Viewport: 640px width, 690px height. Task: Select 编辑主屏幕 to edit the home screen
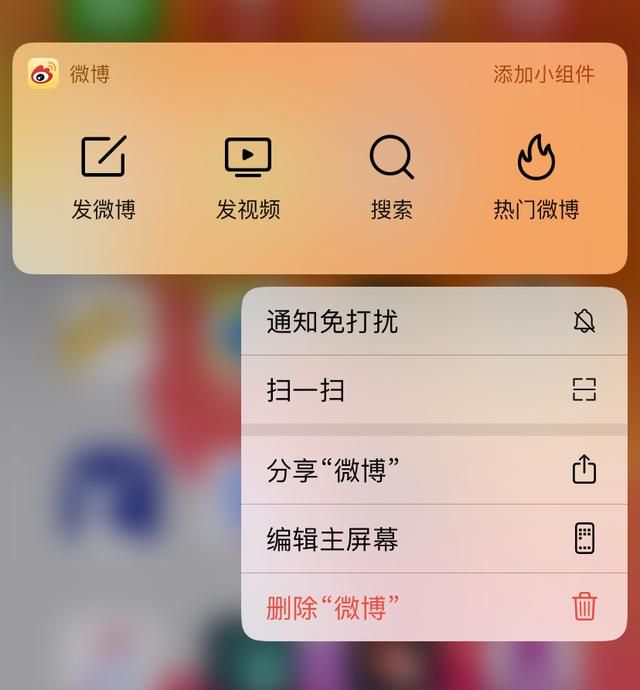[433, 539]
